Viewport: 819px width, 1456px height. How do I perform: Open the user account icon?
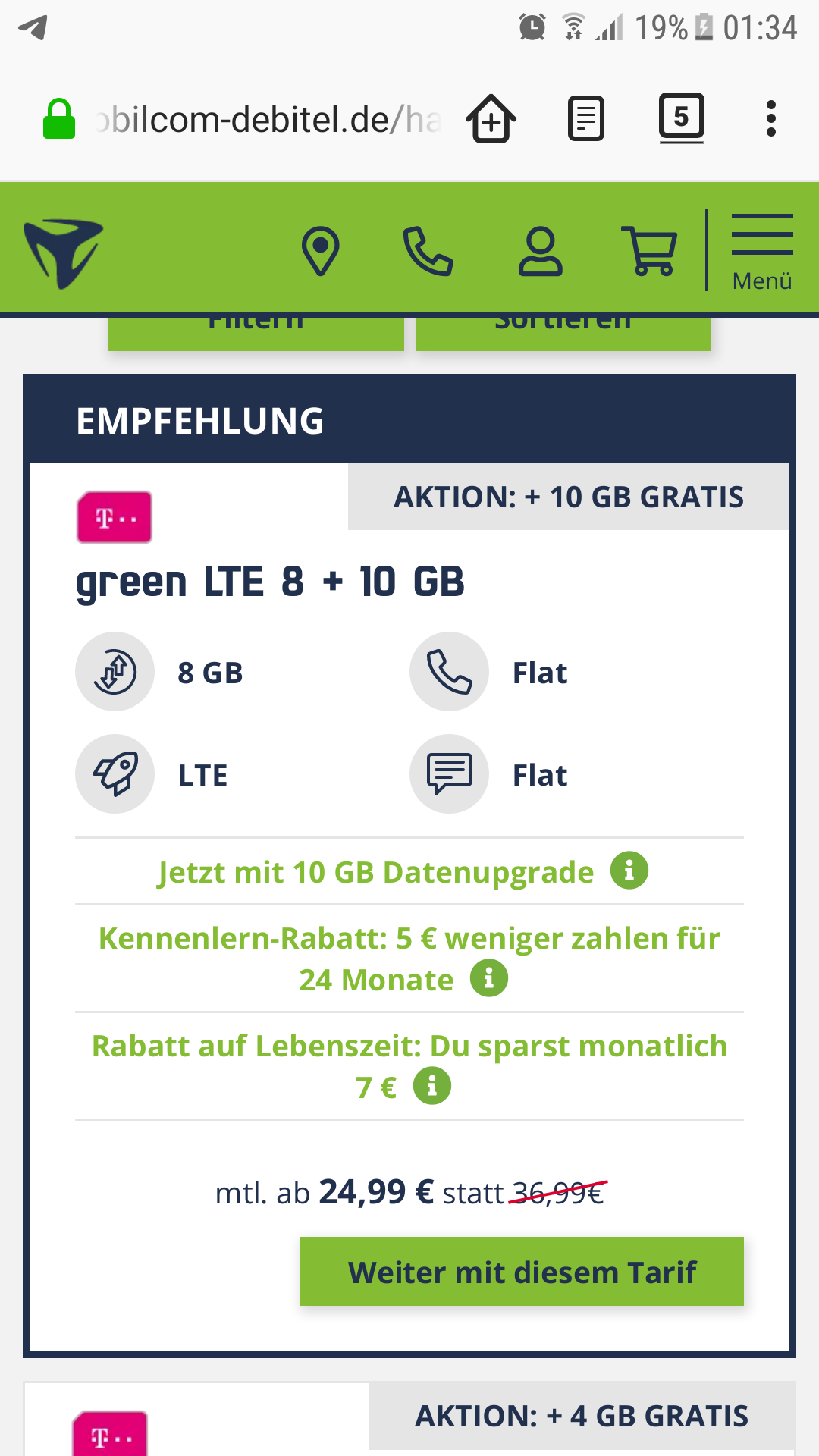(x=540, y=251)
